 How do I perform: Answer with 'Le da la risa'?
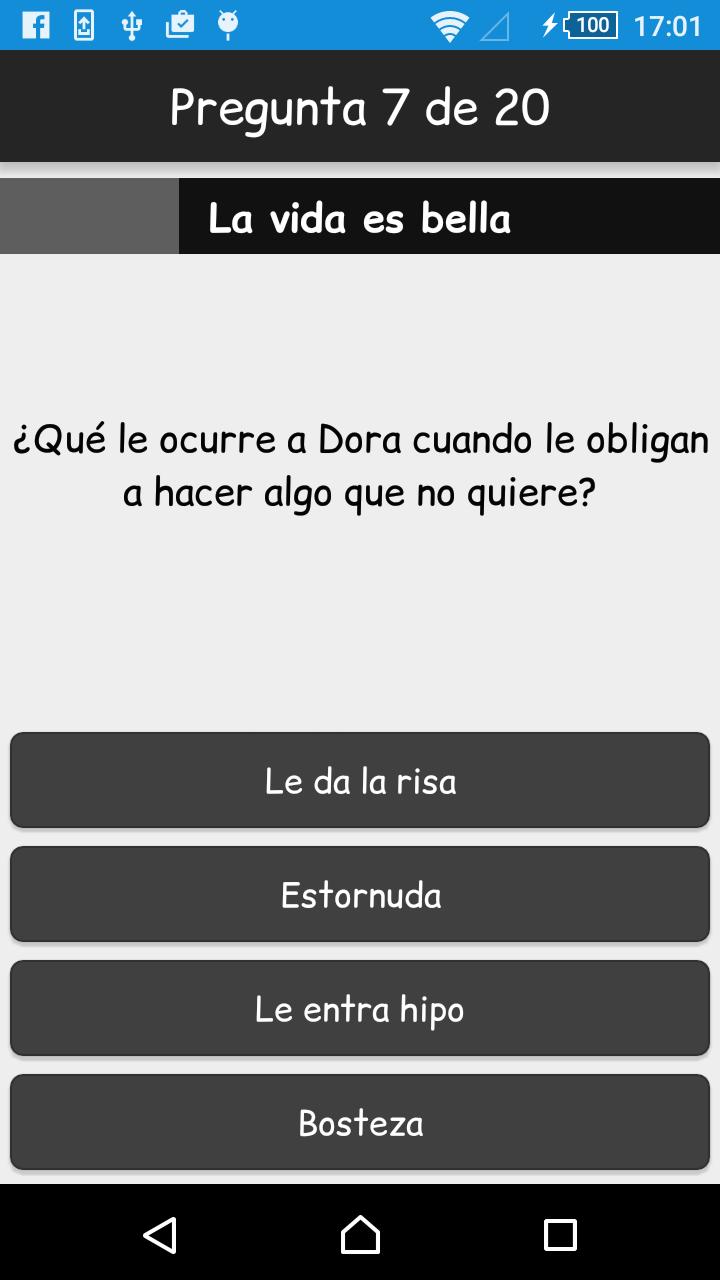(360, 780)
